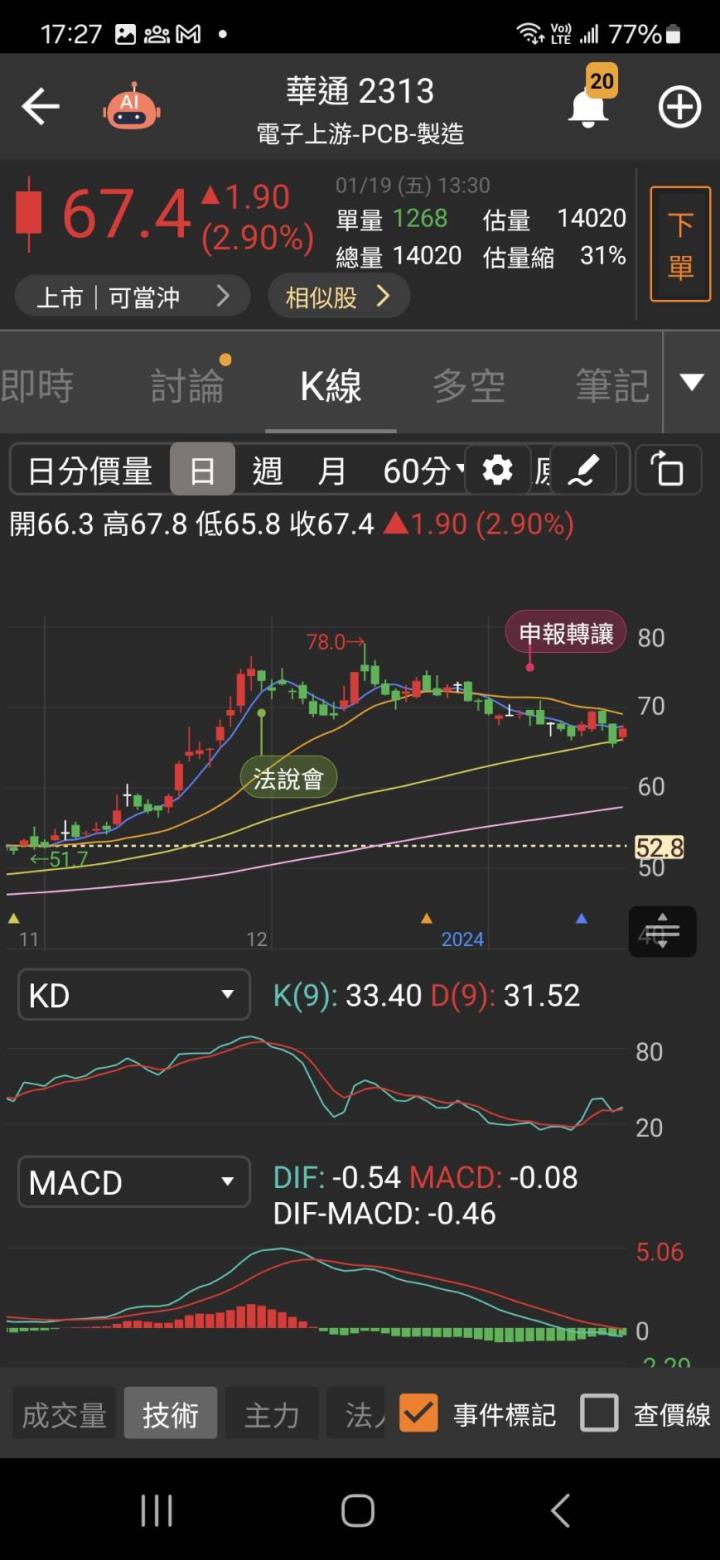
Task: Open 相似股 similar stocks
Action: point(338,296)
